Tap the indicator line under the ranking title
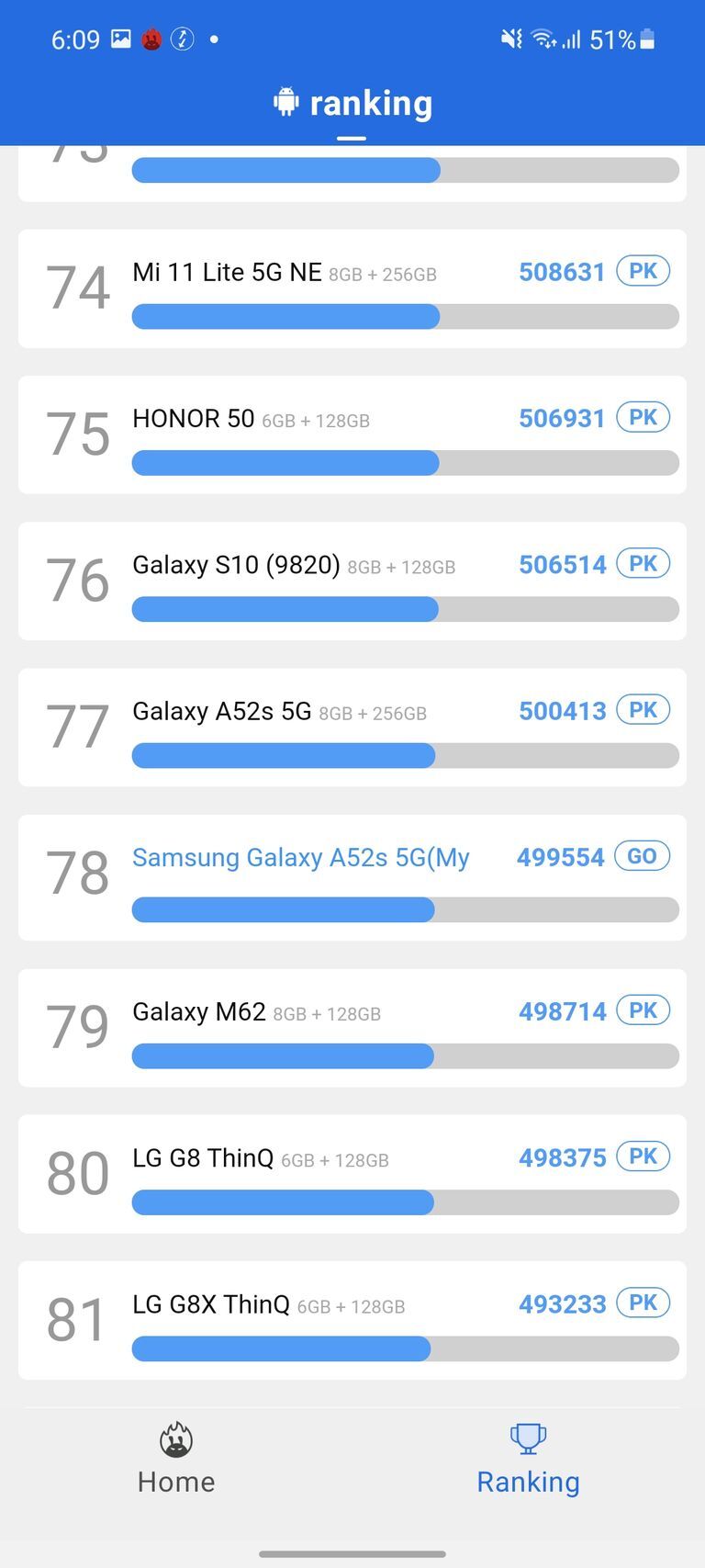 tap(352, 136)
